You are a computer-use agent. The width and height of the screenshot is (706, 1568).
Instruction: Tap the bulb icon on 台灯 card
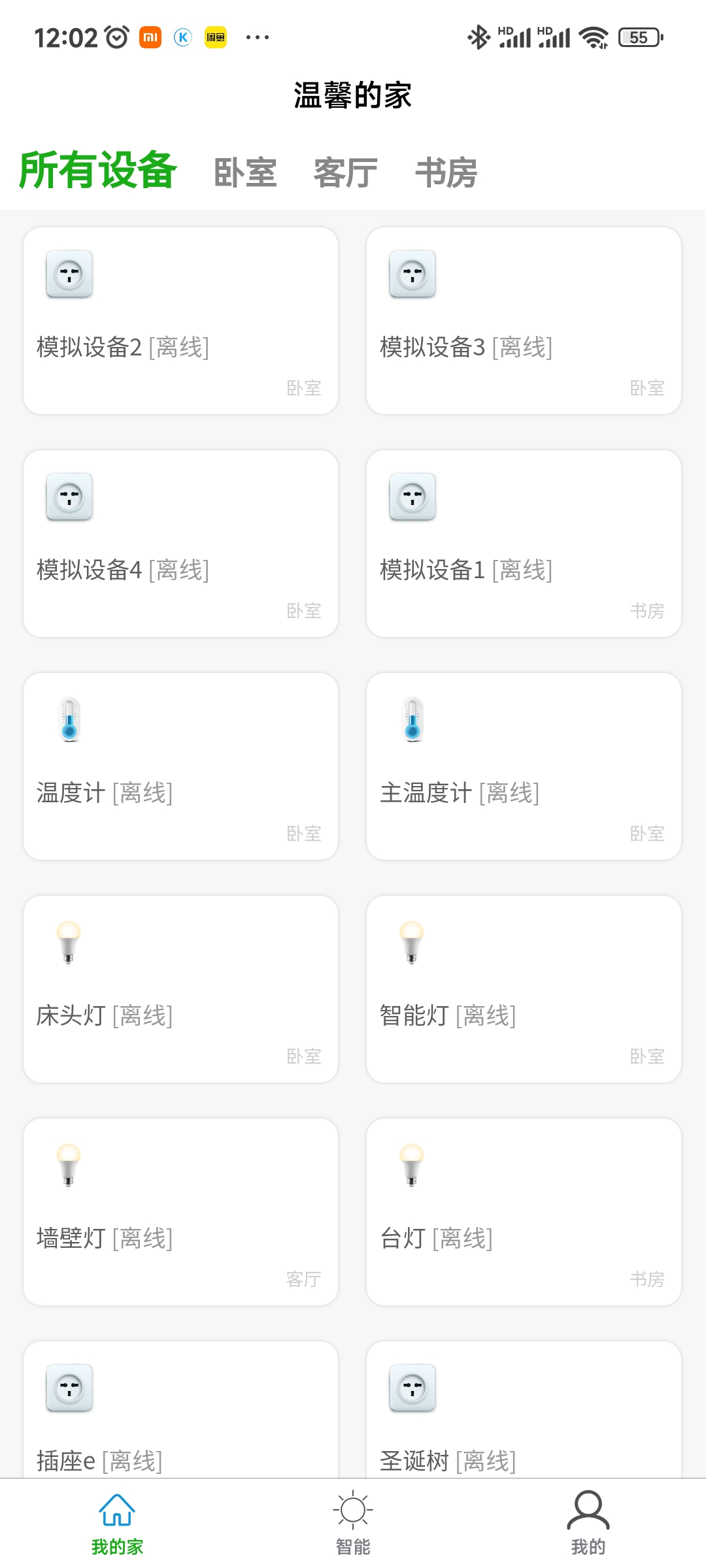pyautogui.click(x=411, y=1166)
